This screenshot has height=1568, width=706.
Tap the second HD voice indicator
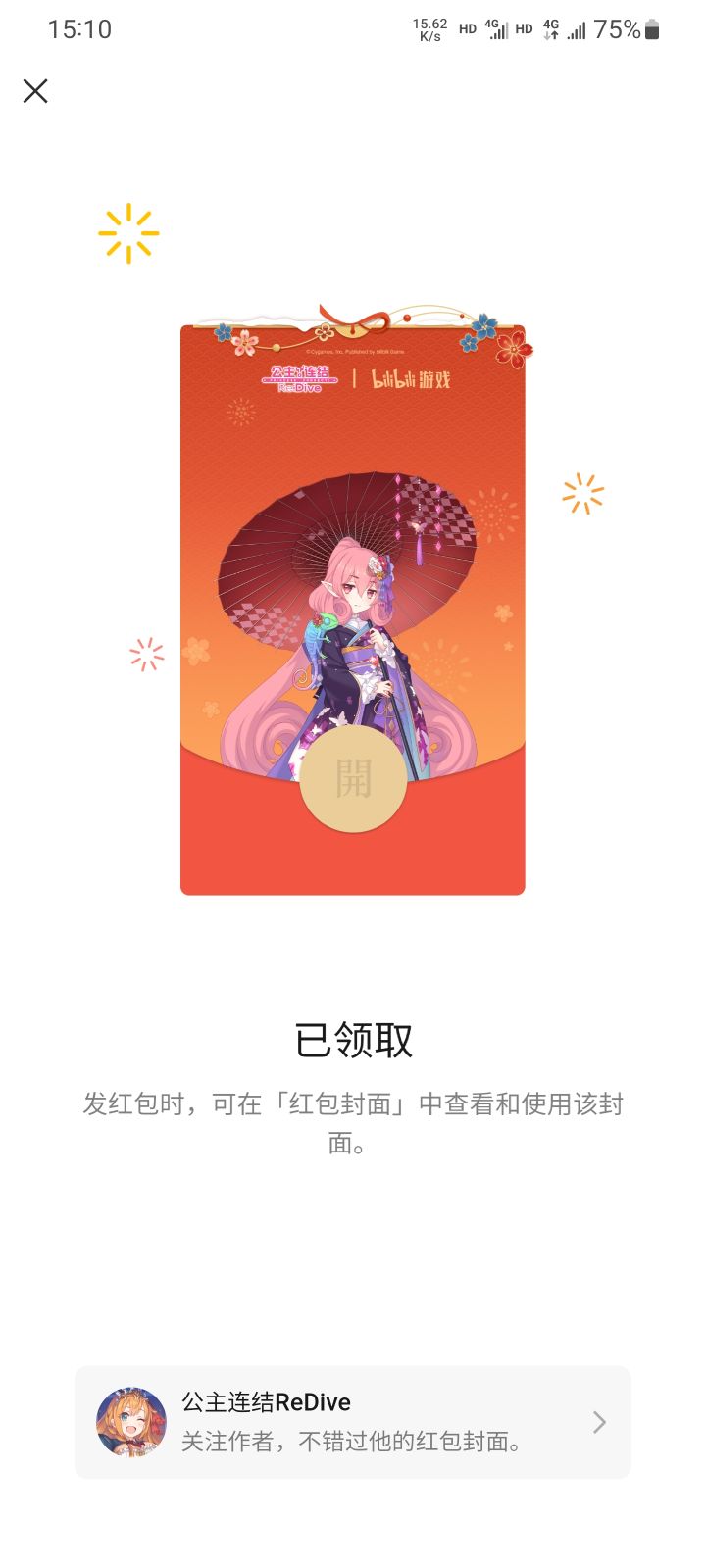tap(523, 29)
